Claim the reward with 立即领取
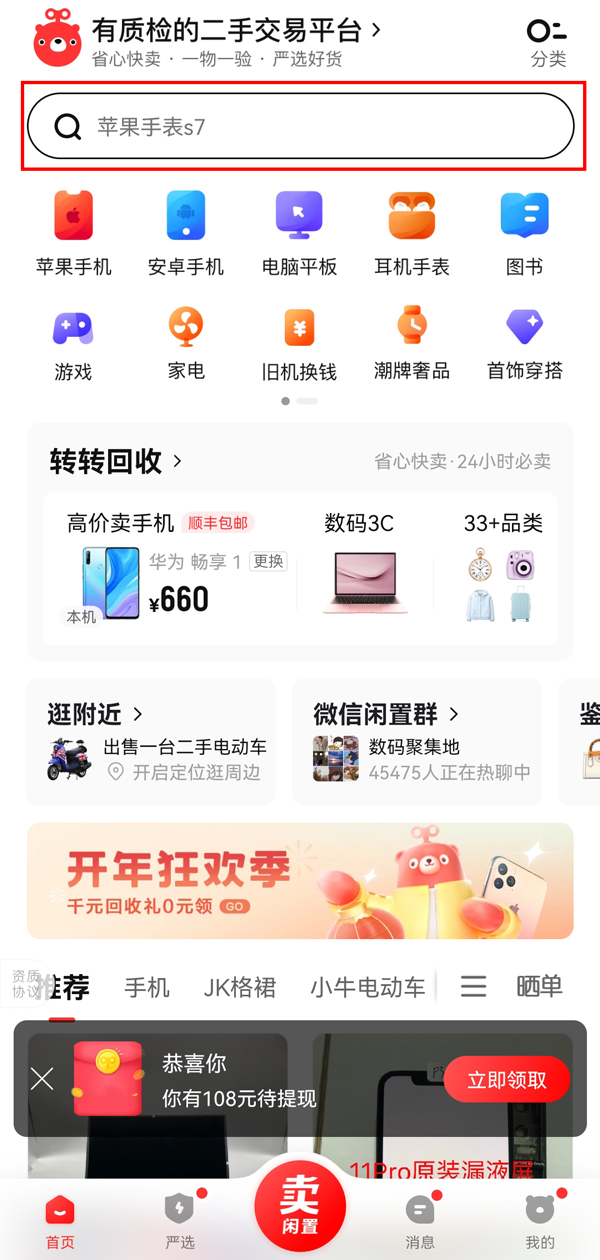 (507, 1079)
